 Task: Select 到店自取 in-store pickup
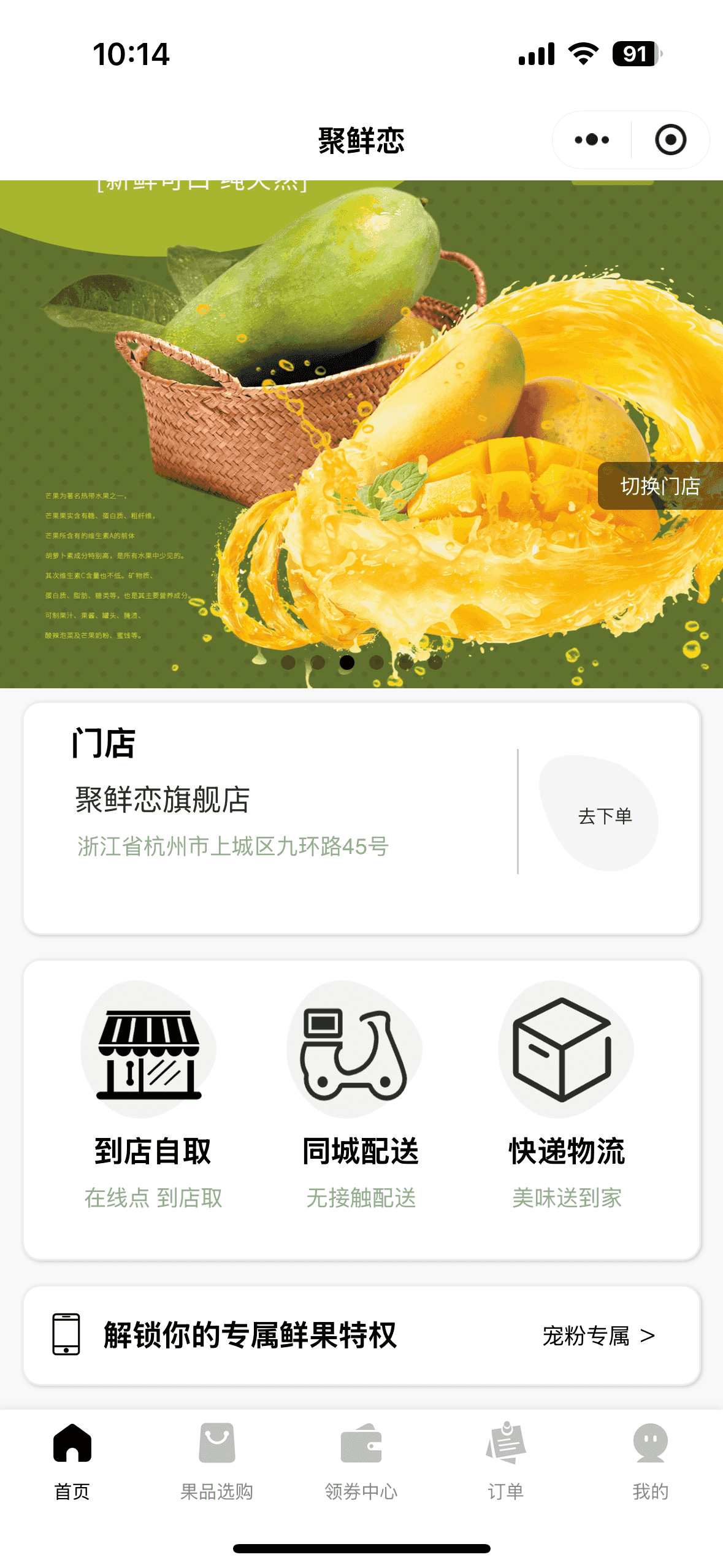pos(151,1092)
